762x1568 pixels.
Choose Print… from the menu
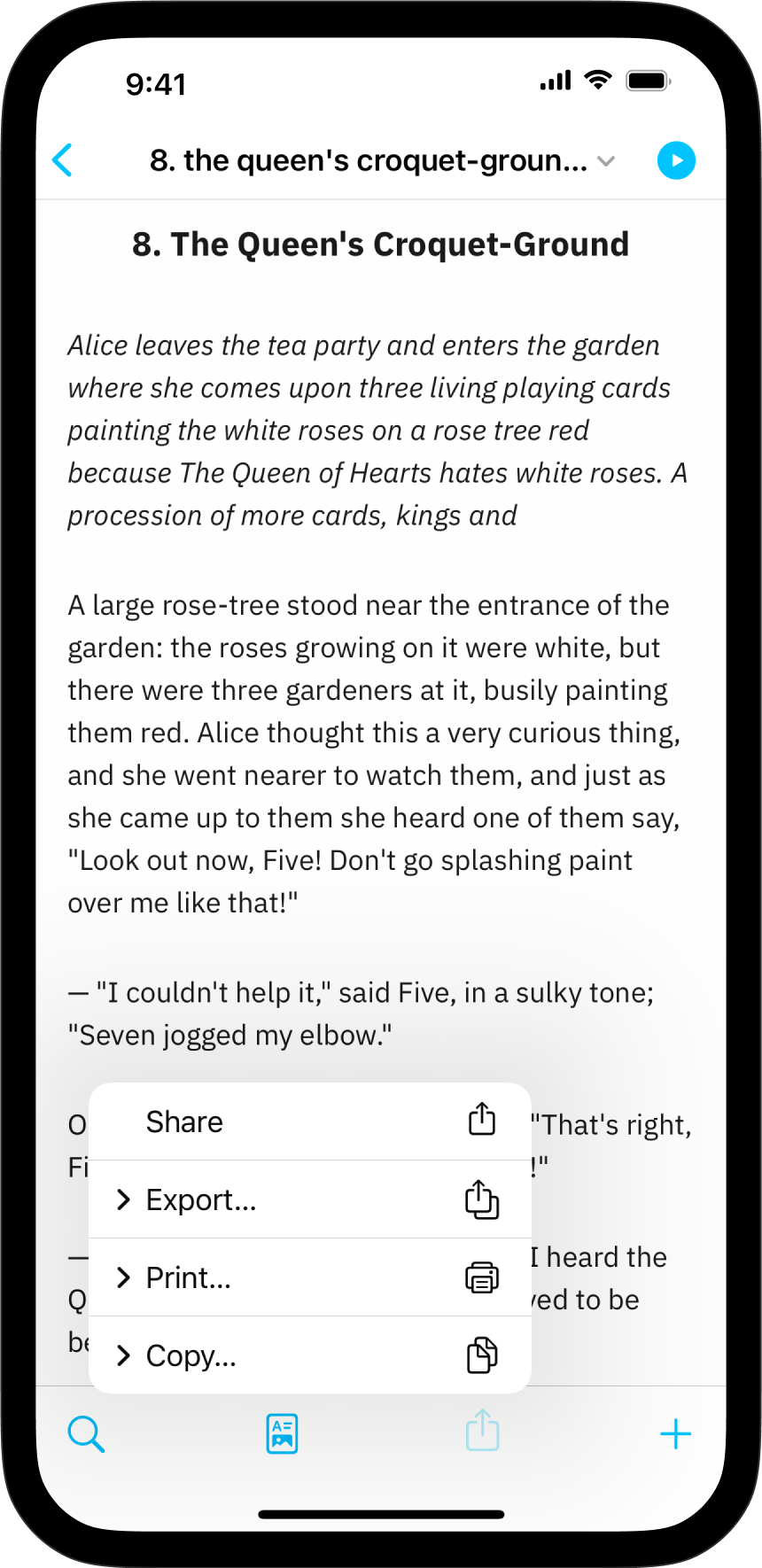coord(309,1277)
